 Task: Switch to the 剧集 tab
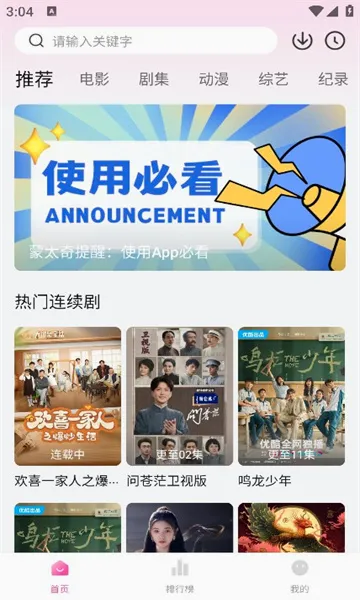(154, 79)
